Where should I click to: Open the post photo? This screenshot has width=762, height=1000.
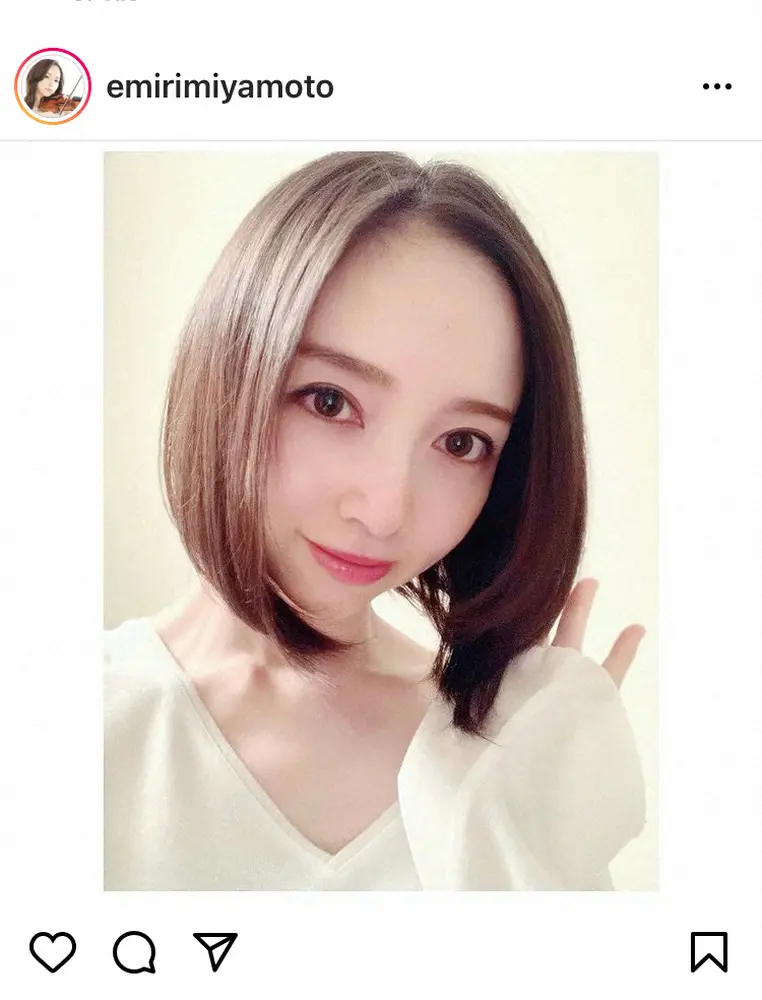[x=381, y=520]
